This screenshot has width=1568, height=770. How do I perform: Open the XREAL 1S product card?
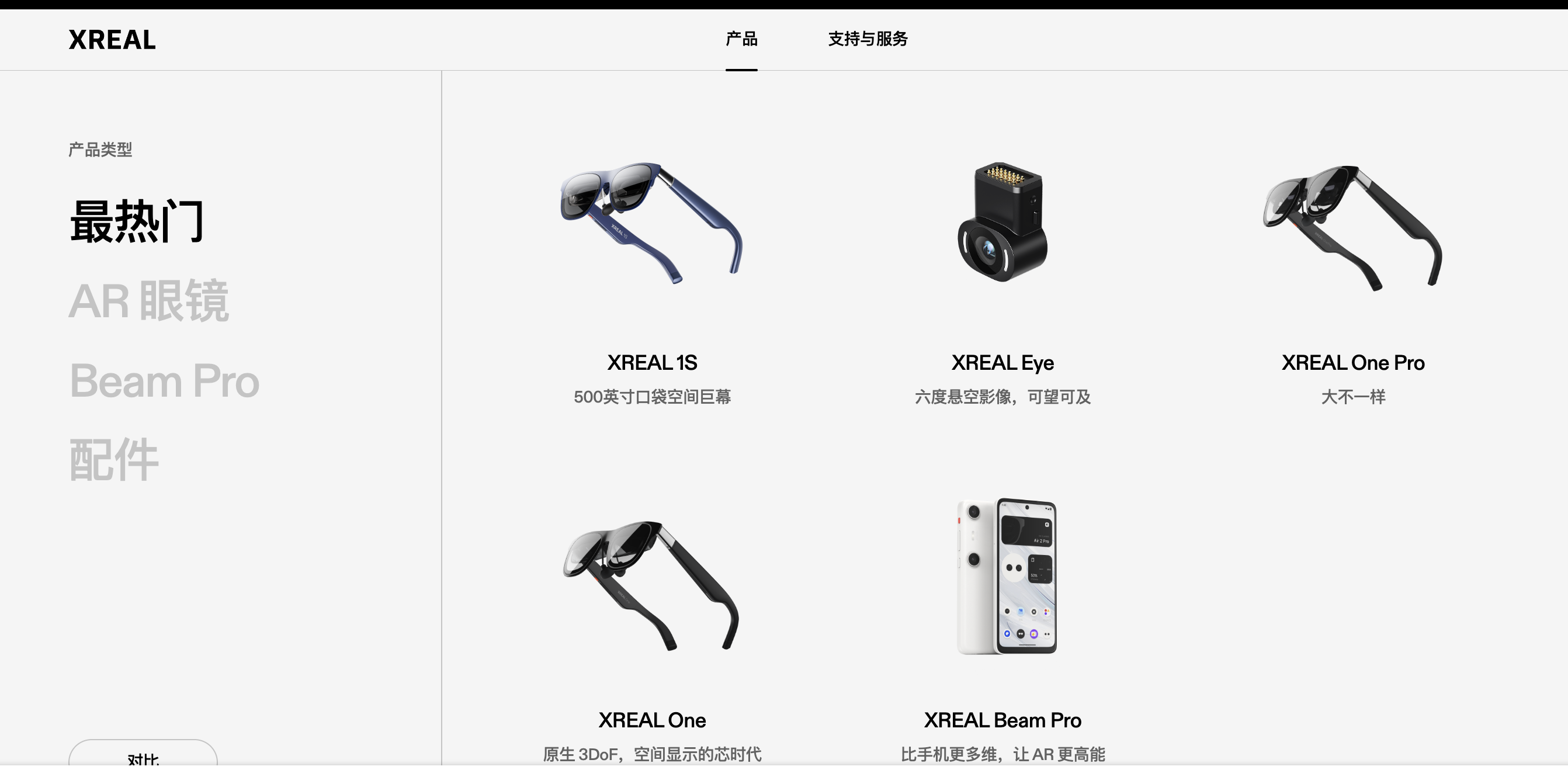652,274
